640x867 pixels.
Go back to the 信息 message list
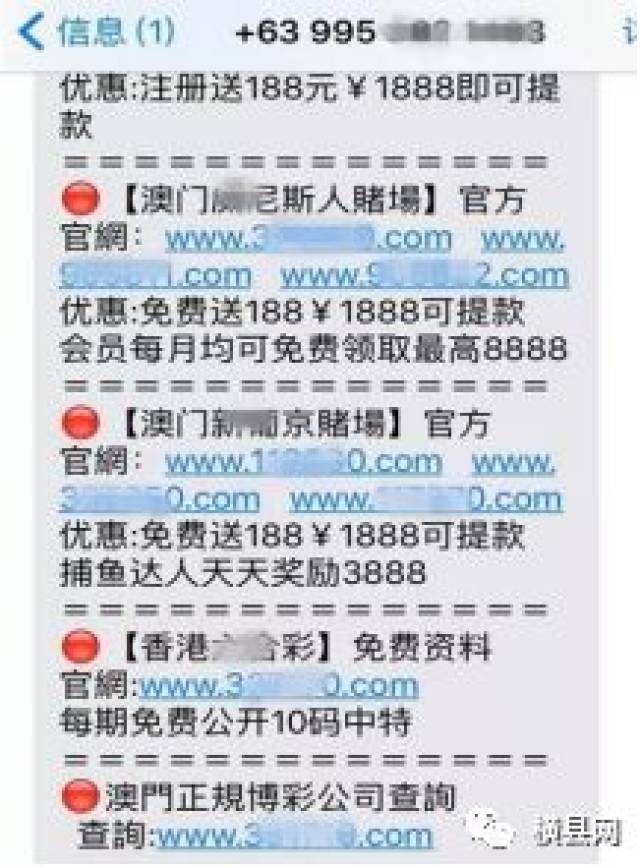click(95, 32)
